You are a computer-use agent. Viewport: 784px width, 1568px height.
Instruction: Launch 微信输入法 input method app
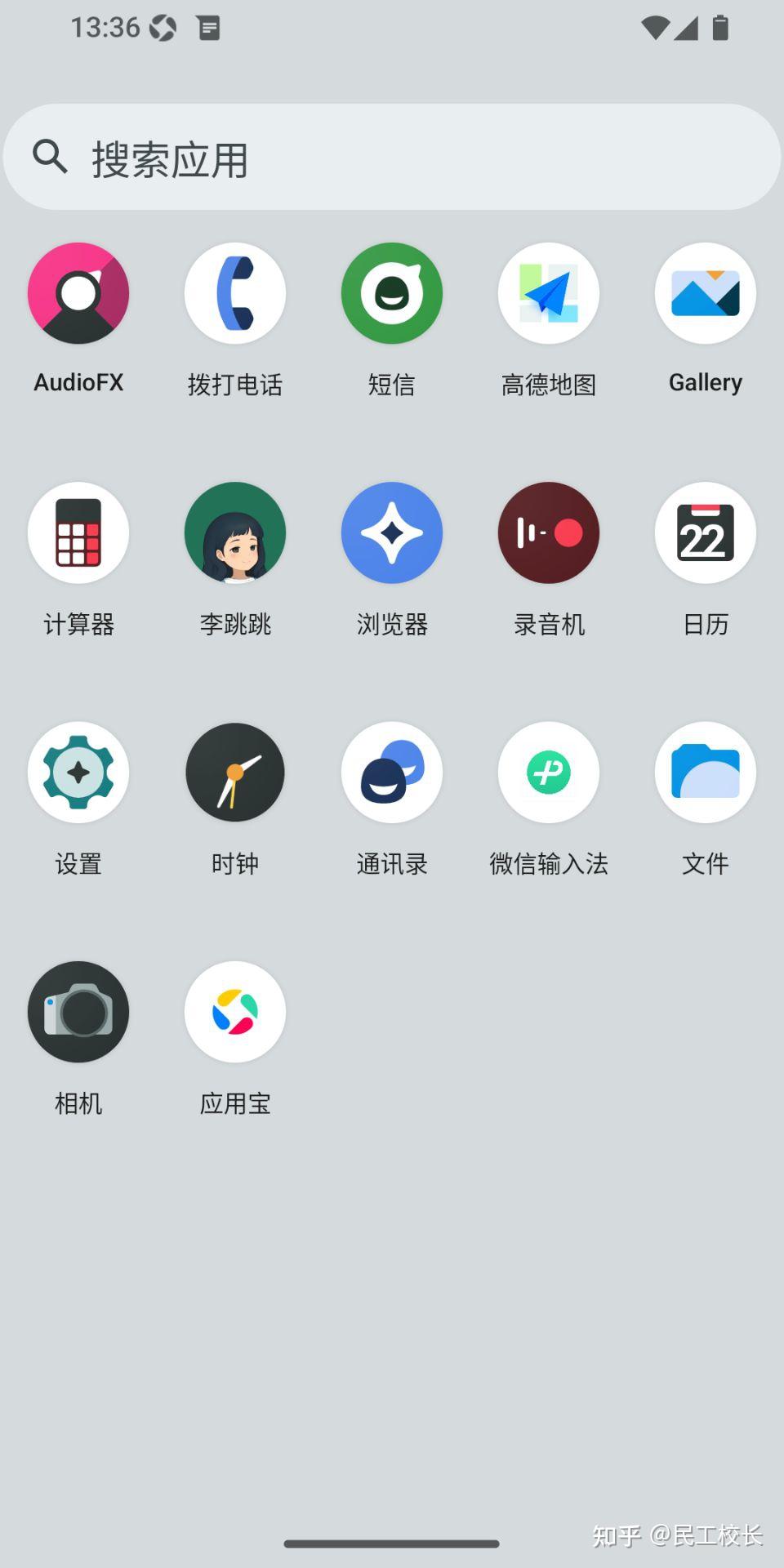coord(548,773)
